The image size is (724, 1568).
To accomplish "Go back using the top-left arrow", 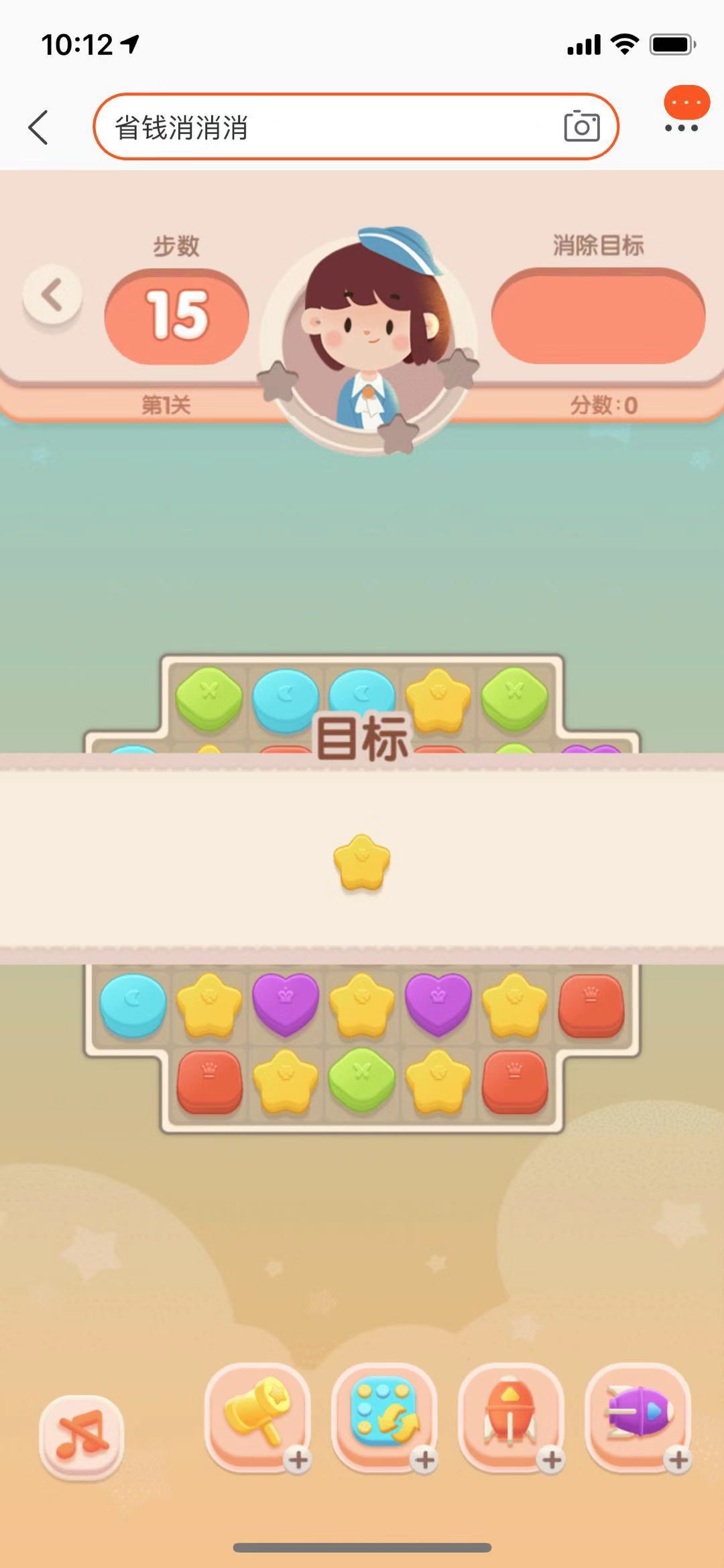I will tap(39, 127).
